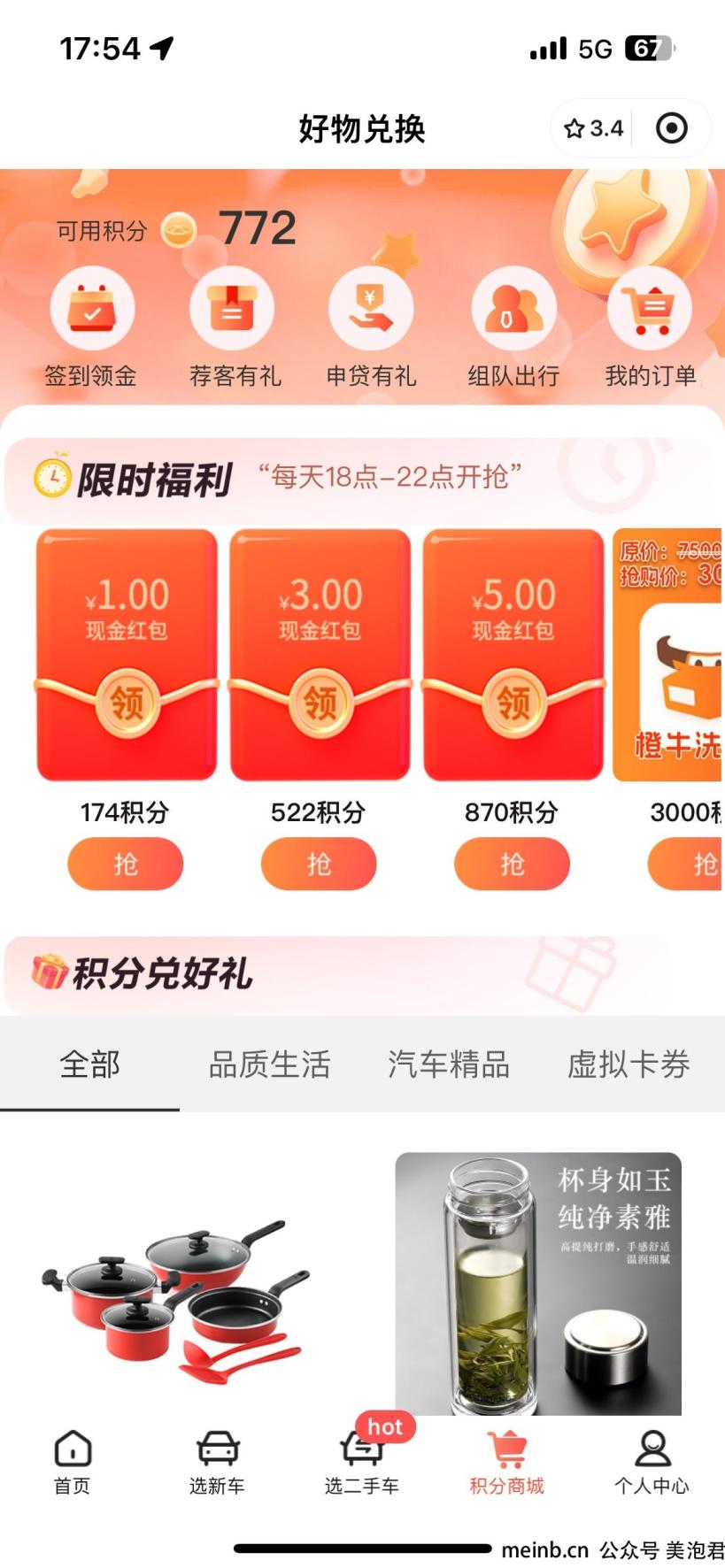The width and height of the screenshot is (725, 1568).
Task: Switch to 选二手车 used cars tab
Action: pos(362,1462)
